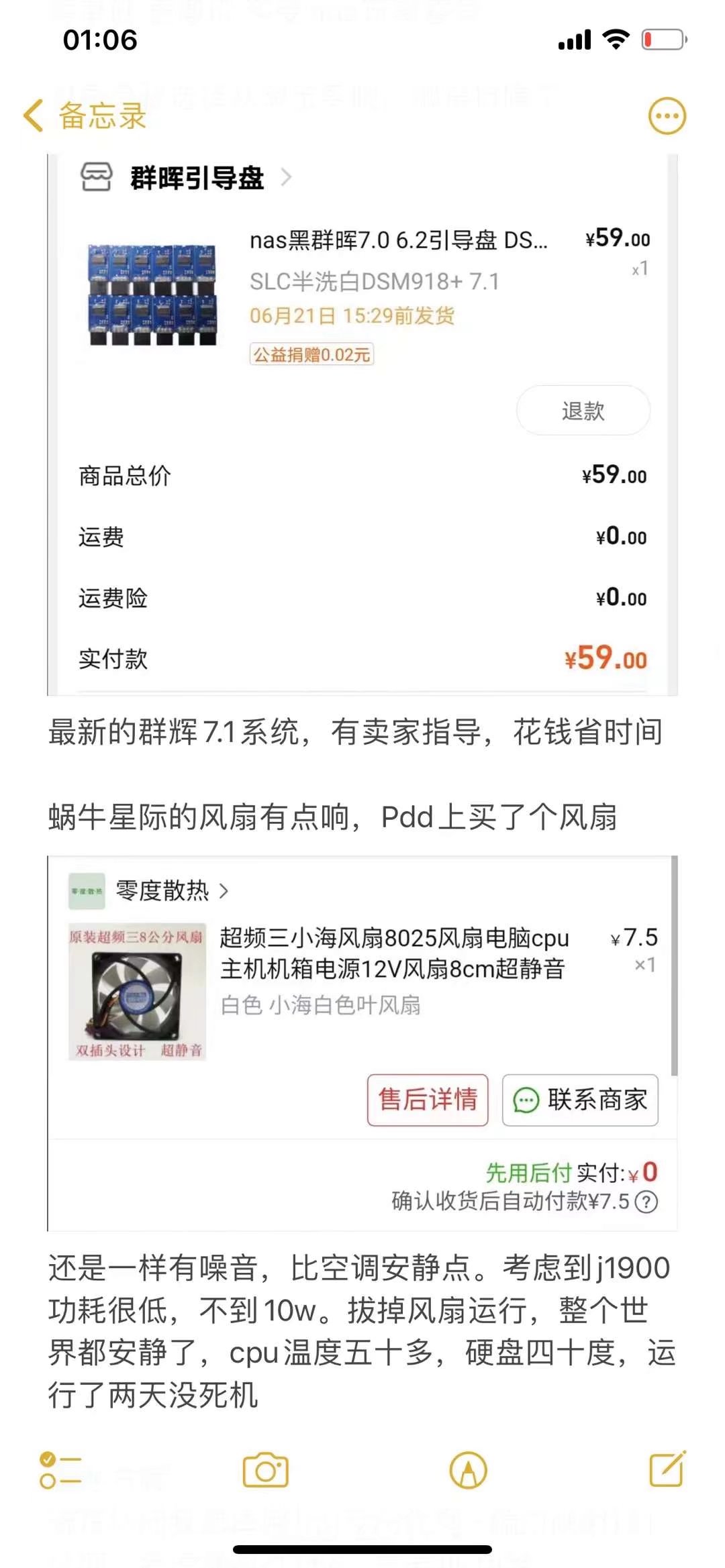Open the camera attachment options
This screenshot has width=725, height=1568.
pyautogui.click(x=265, y=1471)
